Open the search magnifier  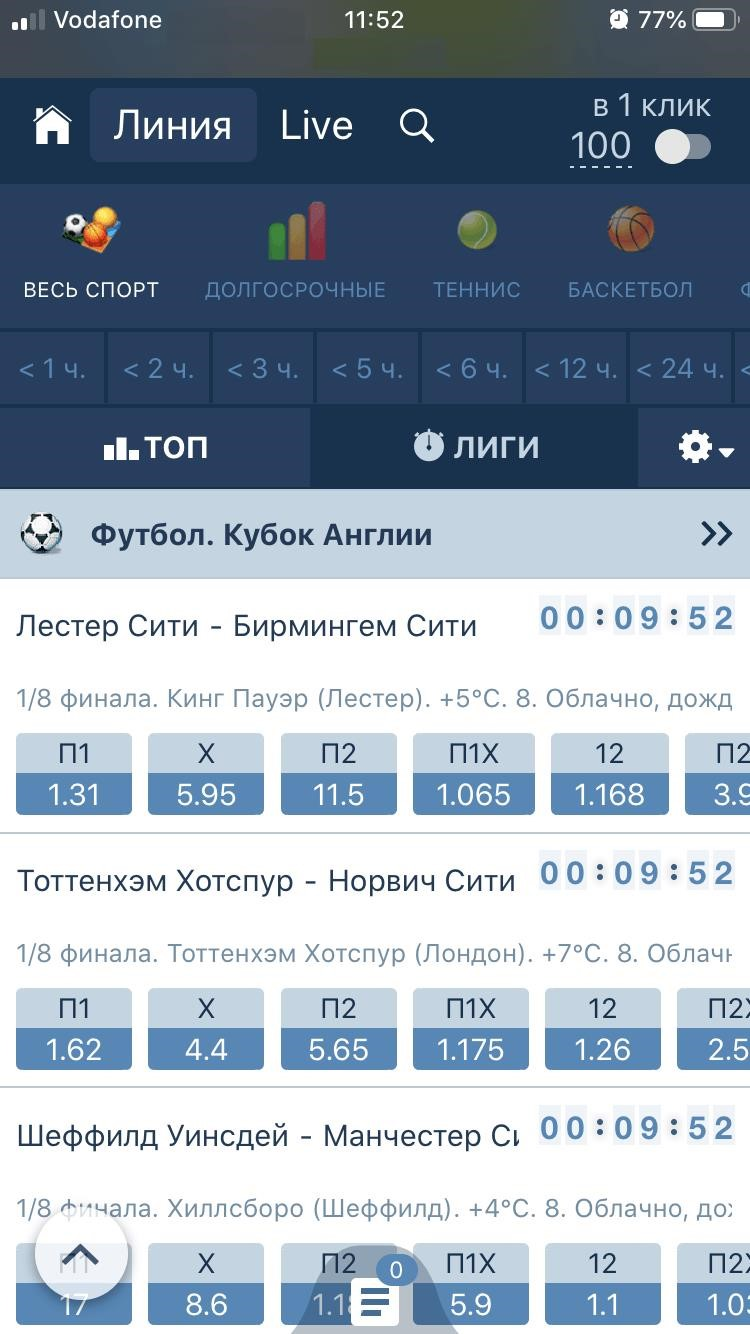(416, 126)
